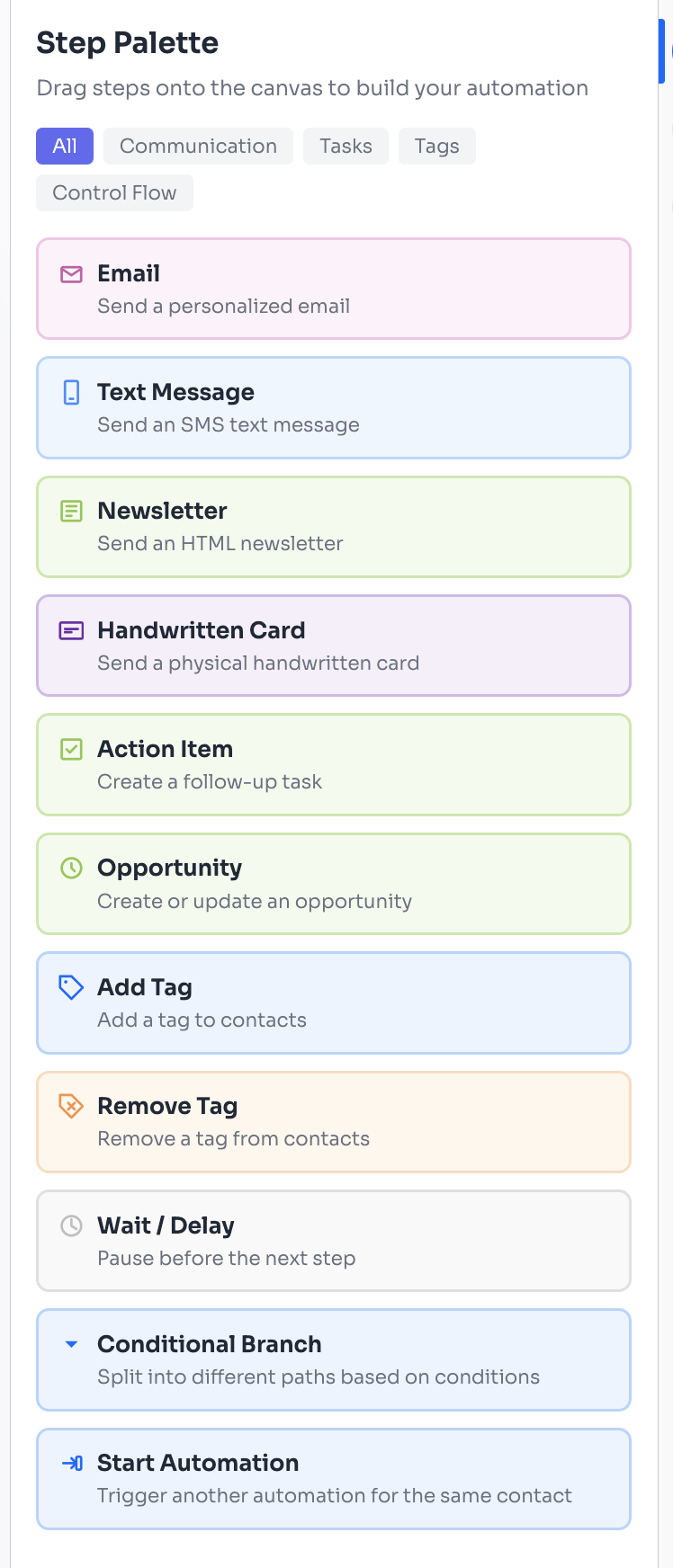Show only Tasks steps
The width and height of the screenshot is (673, 1568).
(345, 146)
